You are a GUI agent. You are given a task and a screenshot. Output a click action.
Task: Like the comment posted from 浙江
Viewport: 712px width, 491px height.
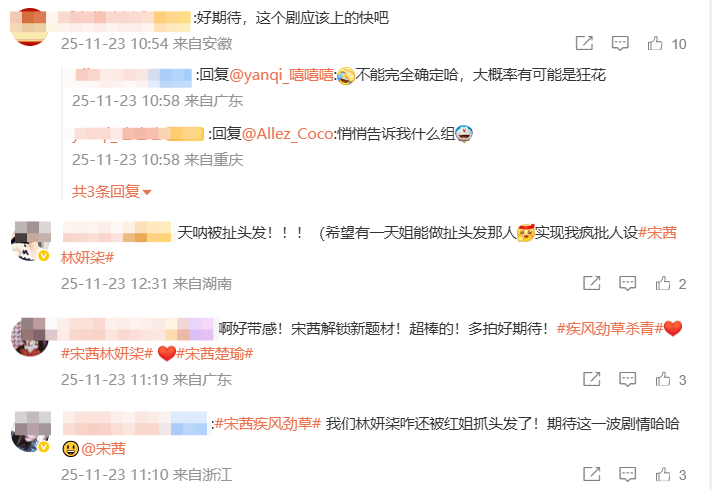656,474
